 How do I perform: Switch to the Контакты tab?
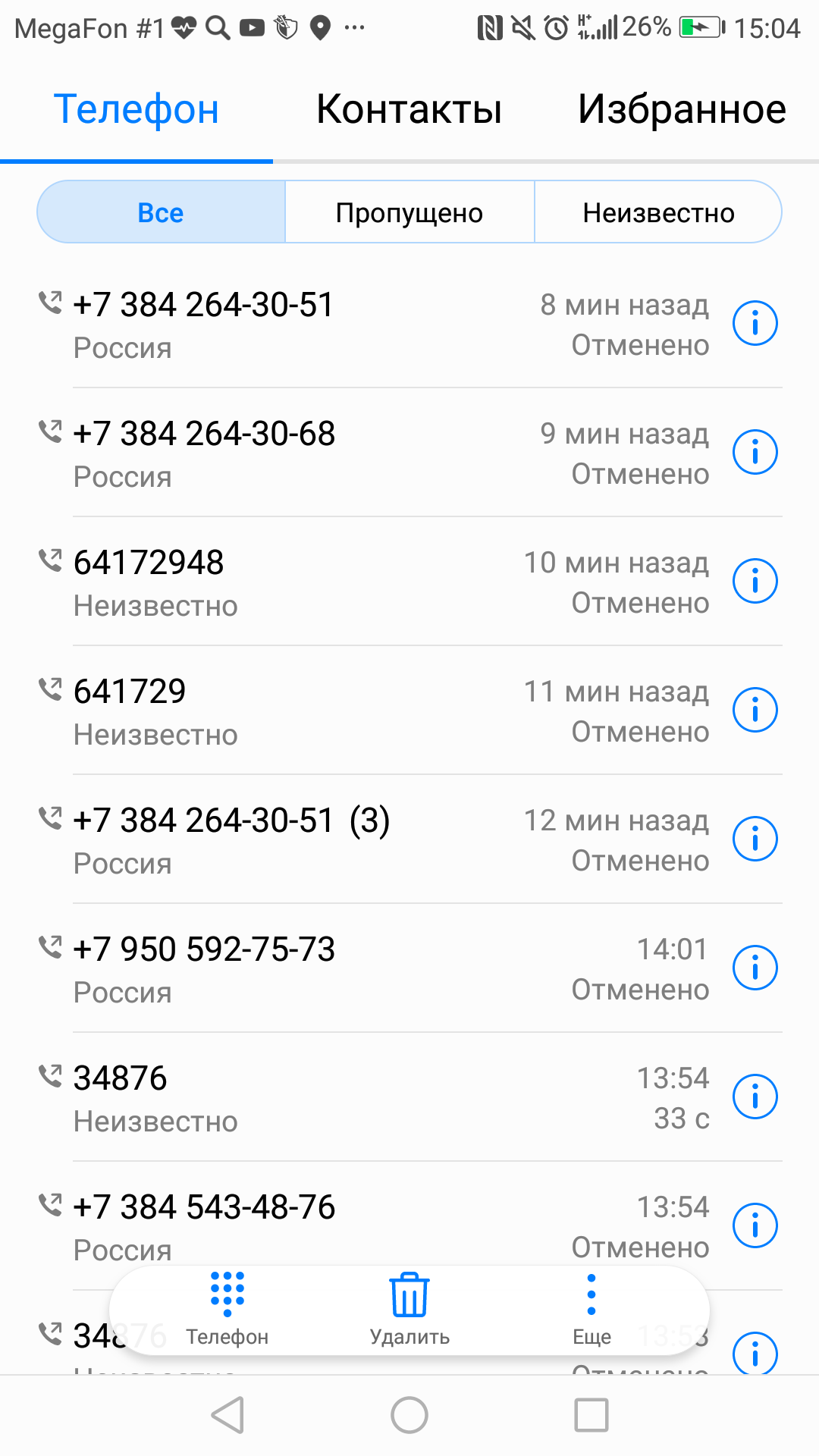409,109
